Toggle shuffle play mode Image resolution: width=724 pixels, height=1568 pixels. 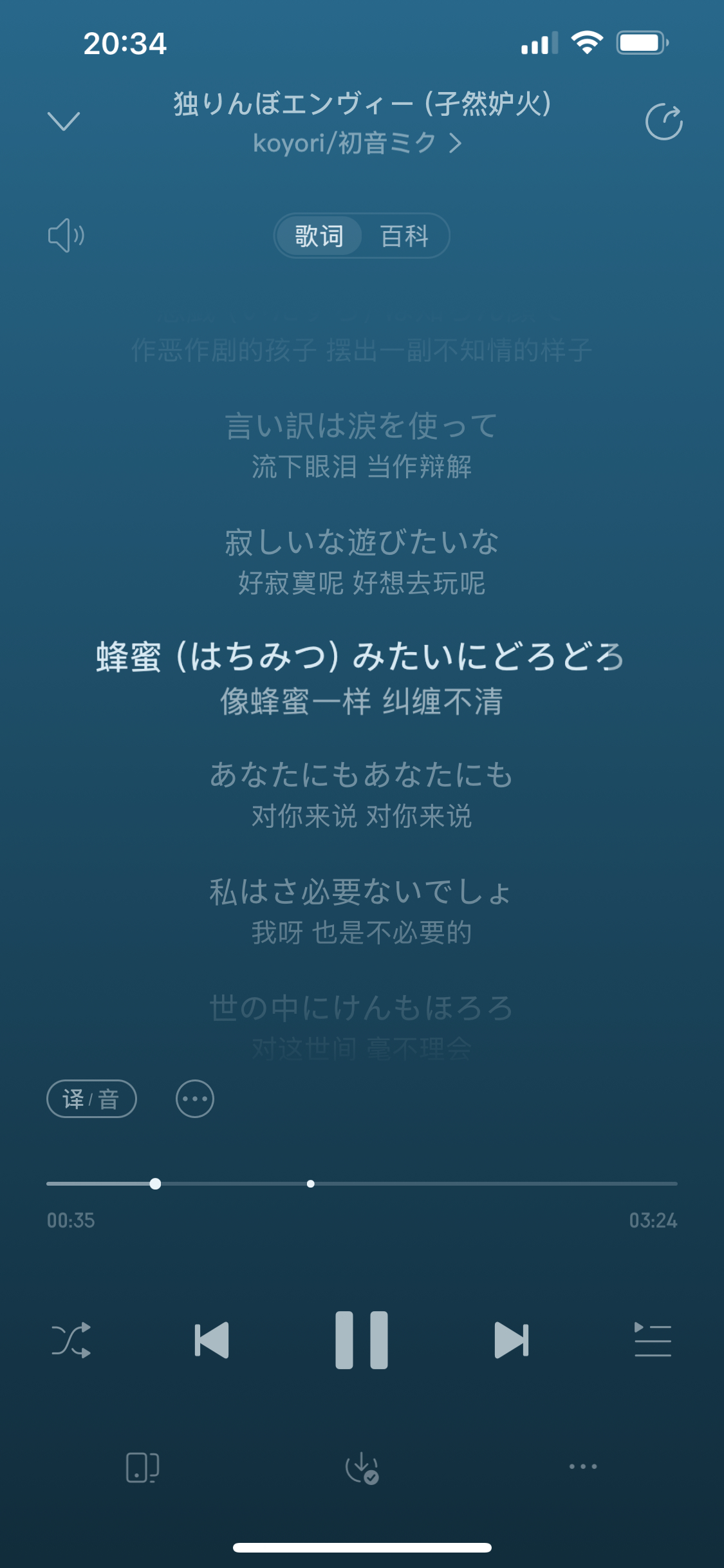pos(71,1340)
